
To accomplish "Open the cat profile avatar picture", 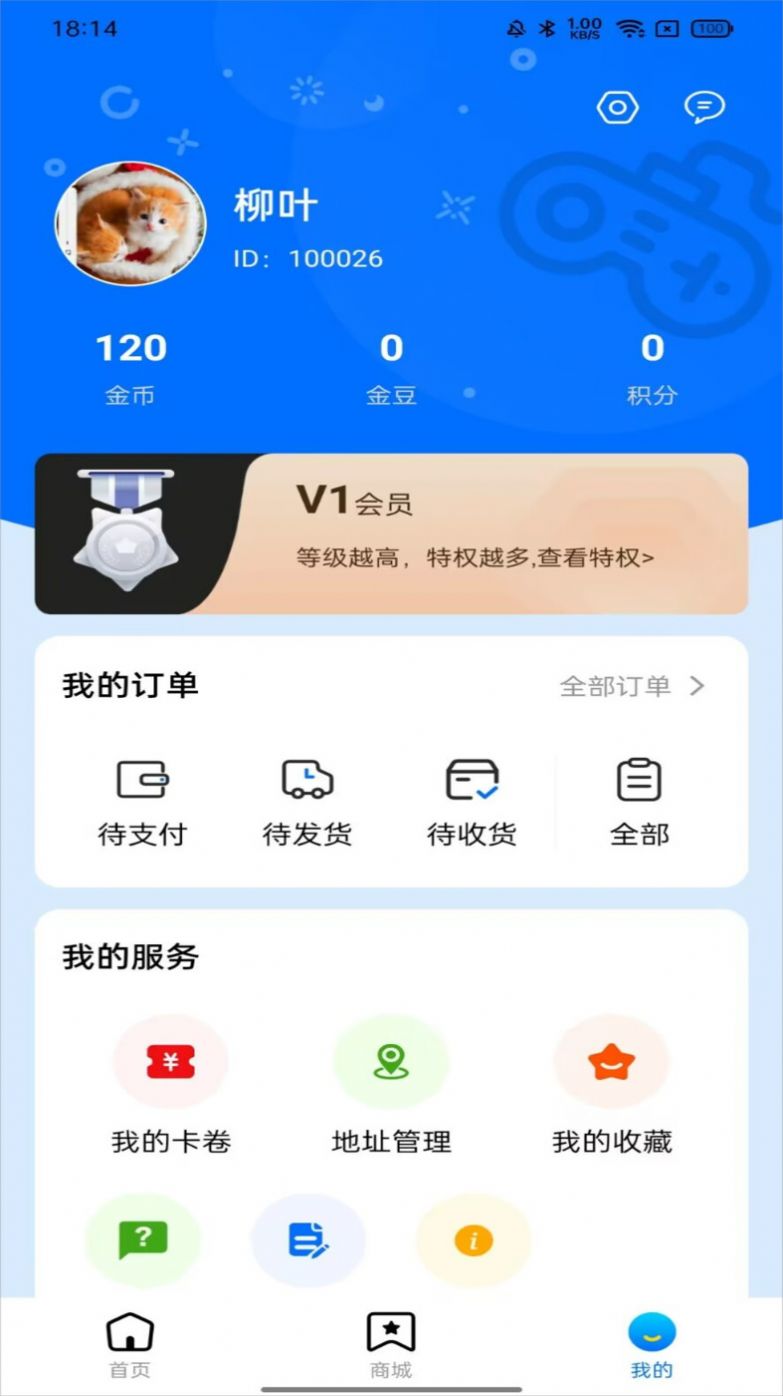I will click(x=130, y=224).
